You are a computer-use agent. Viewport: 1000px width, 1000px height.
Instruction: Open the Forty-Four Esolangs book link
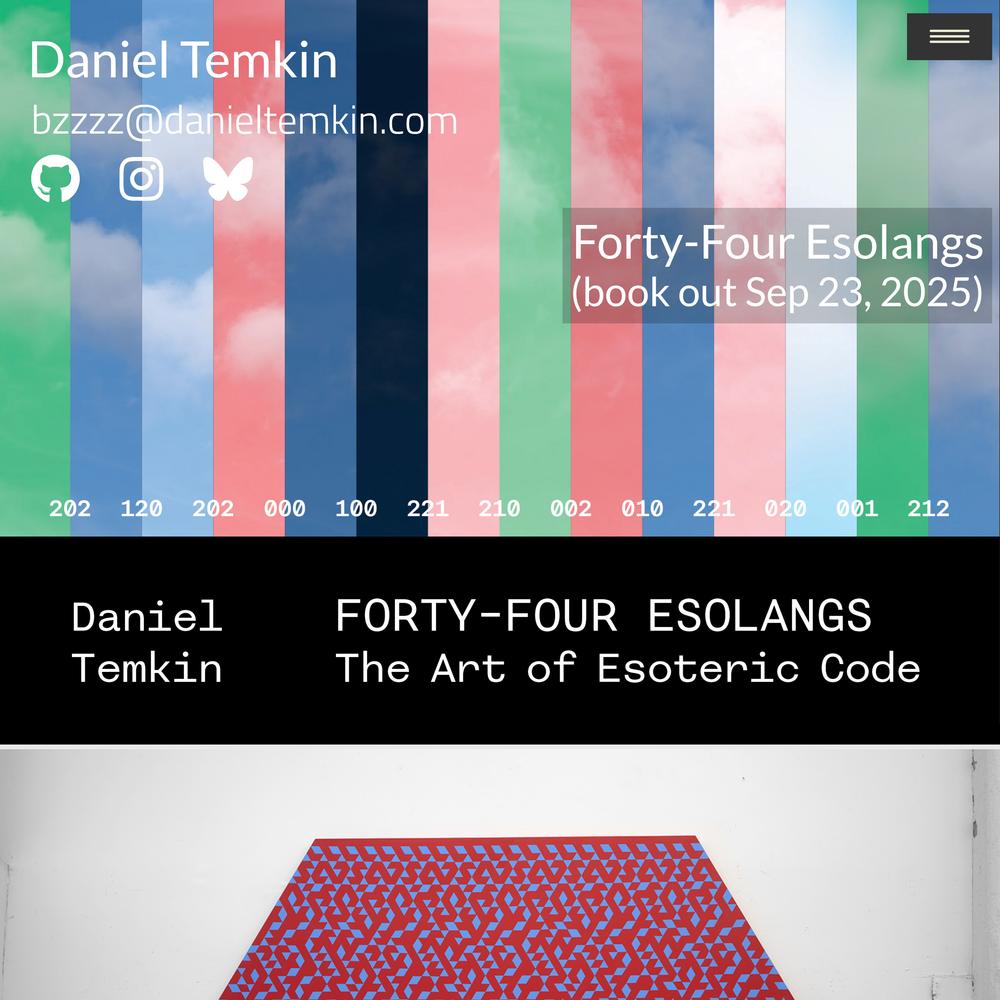[x=777, y=266]
